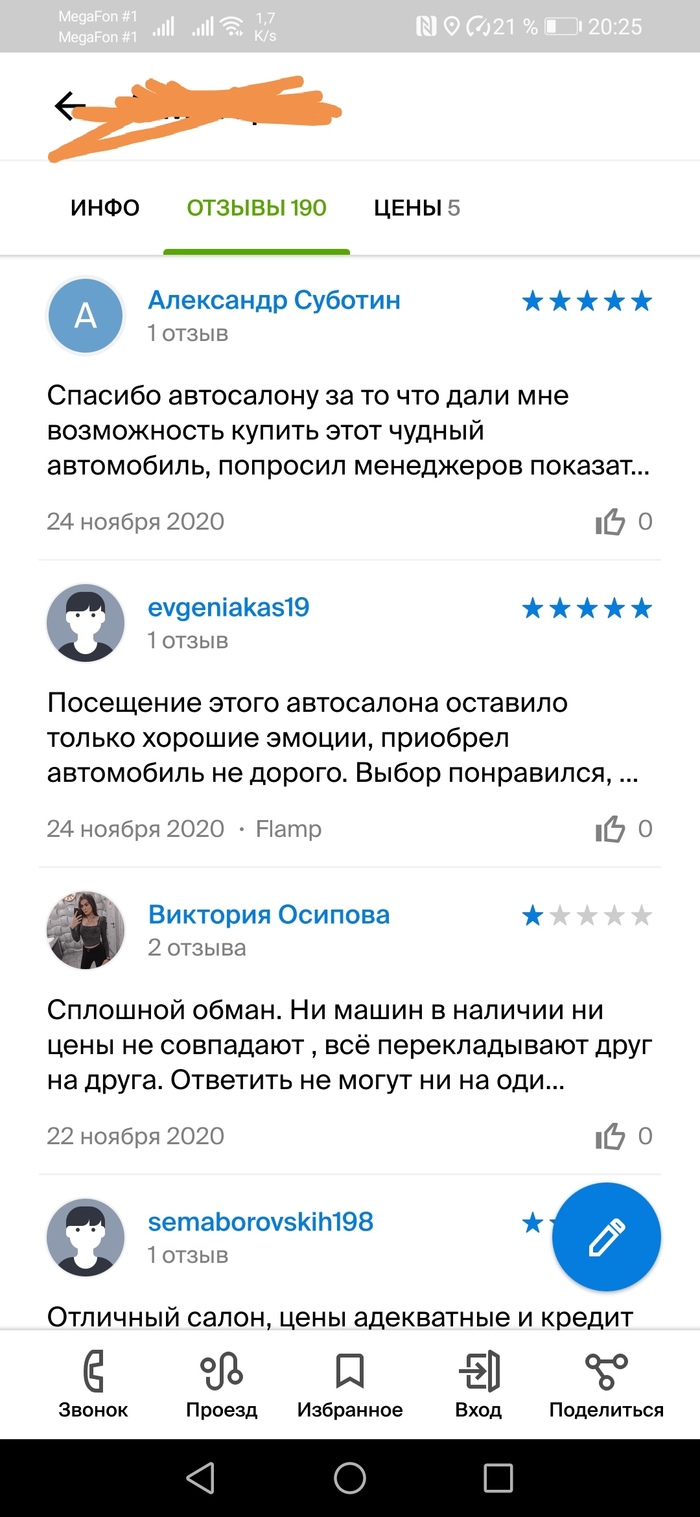Switch to the ИНФО tab

click(105, 208)
